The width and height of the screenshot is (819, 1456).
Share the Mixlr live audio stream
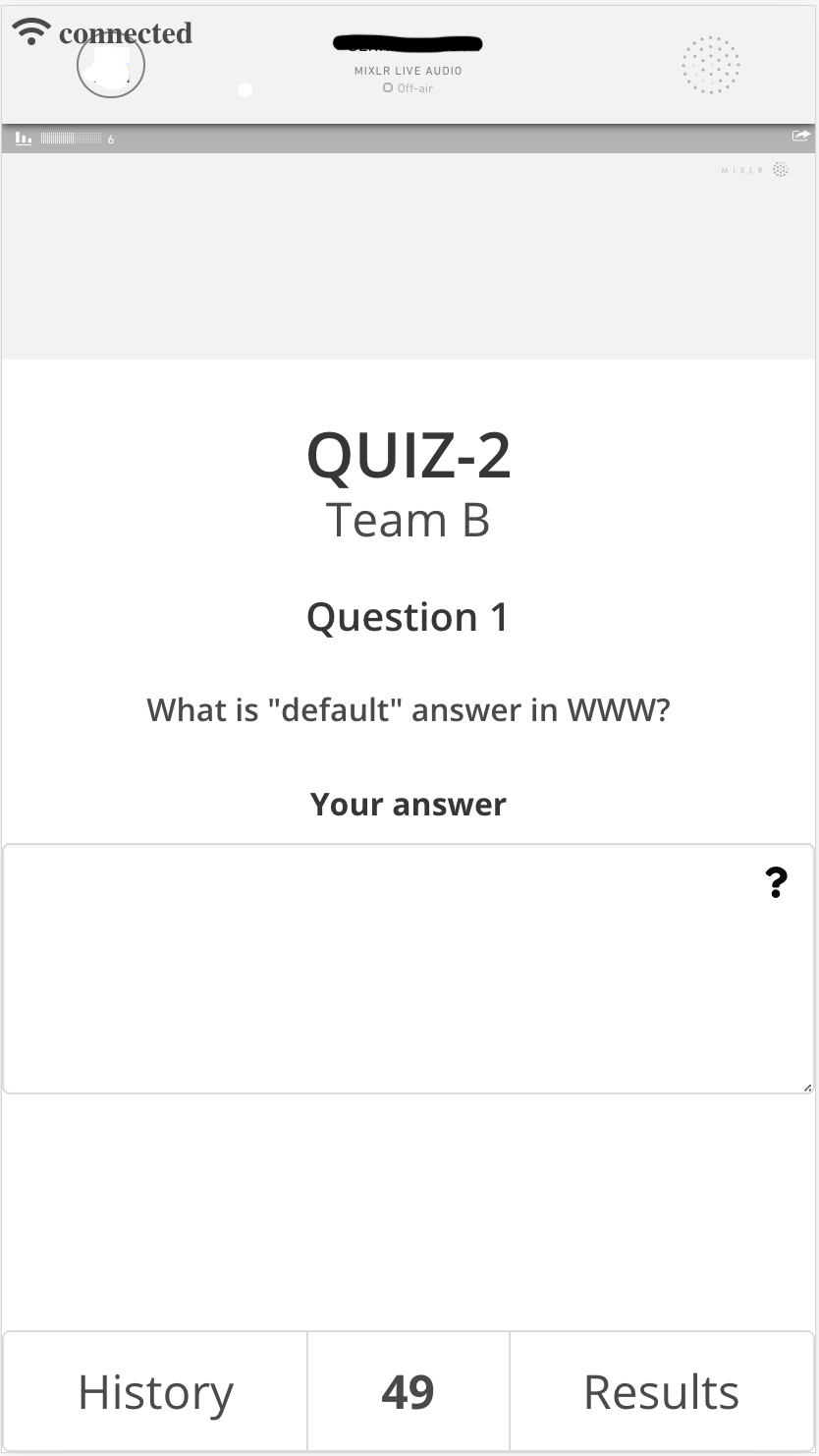[801, 136]
